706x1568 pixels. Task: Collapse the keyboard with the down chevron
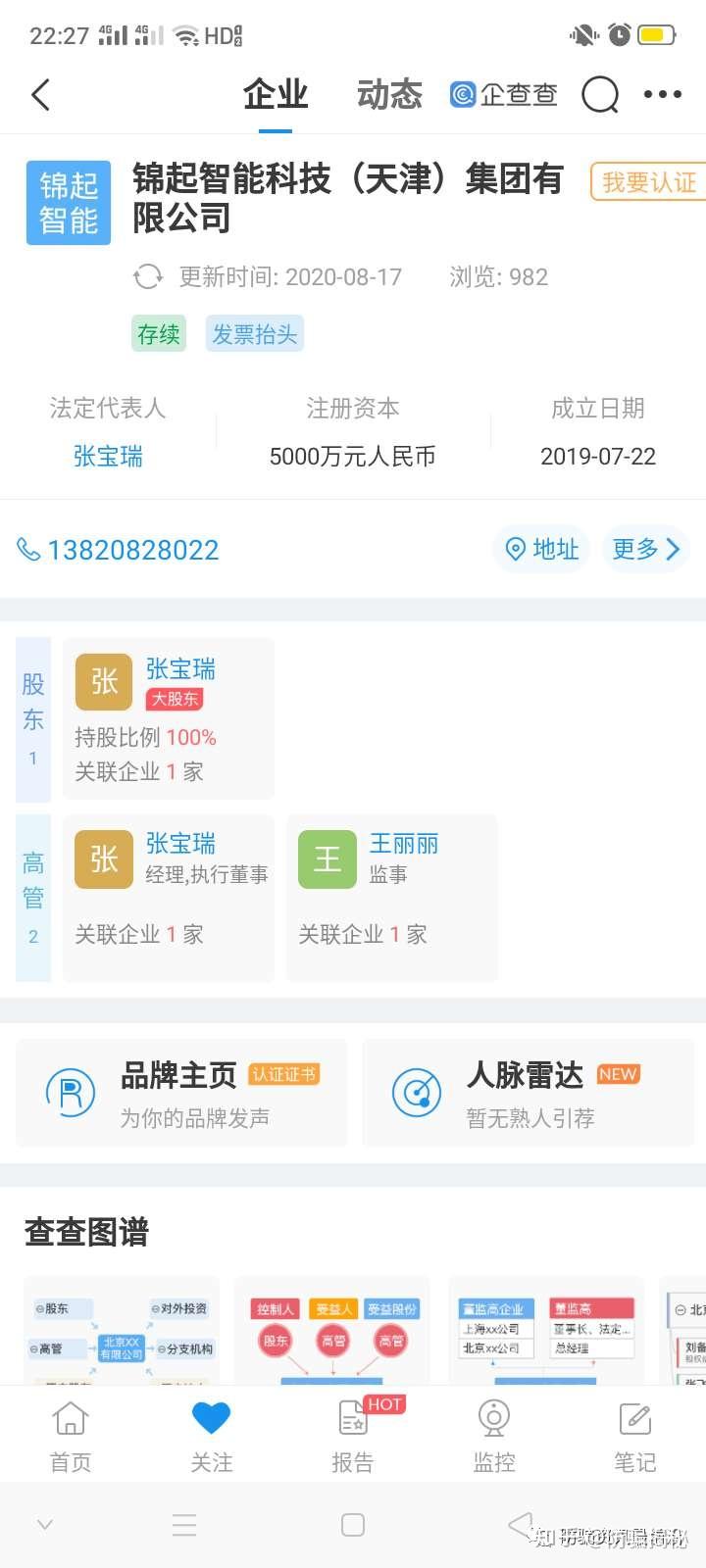pyautogui.click(x=44, y=1525)
